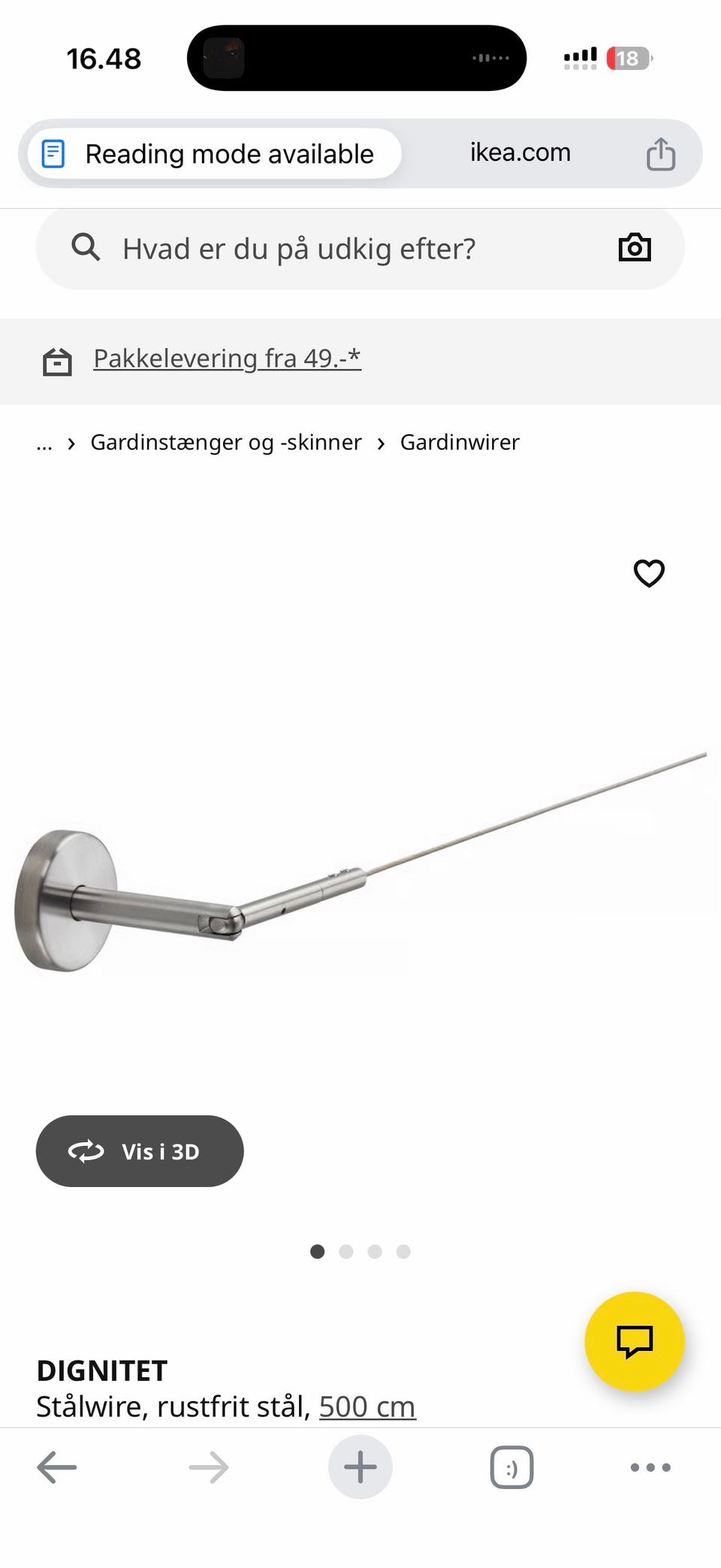Expand the breadcrumb ellipsis menu
The width and height of the screenshot is (721, 1568).
click(x=44, y=443)
